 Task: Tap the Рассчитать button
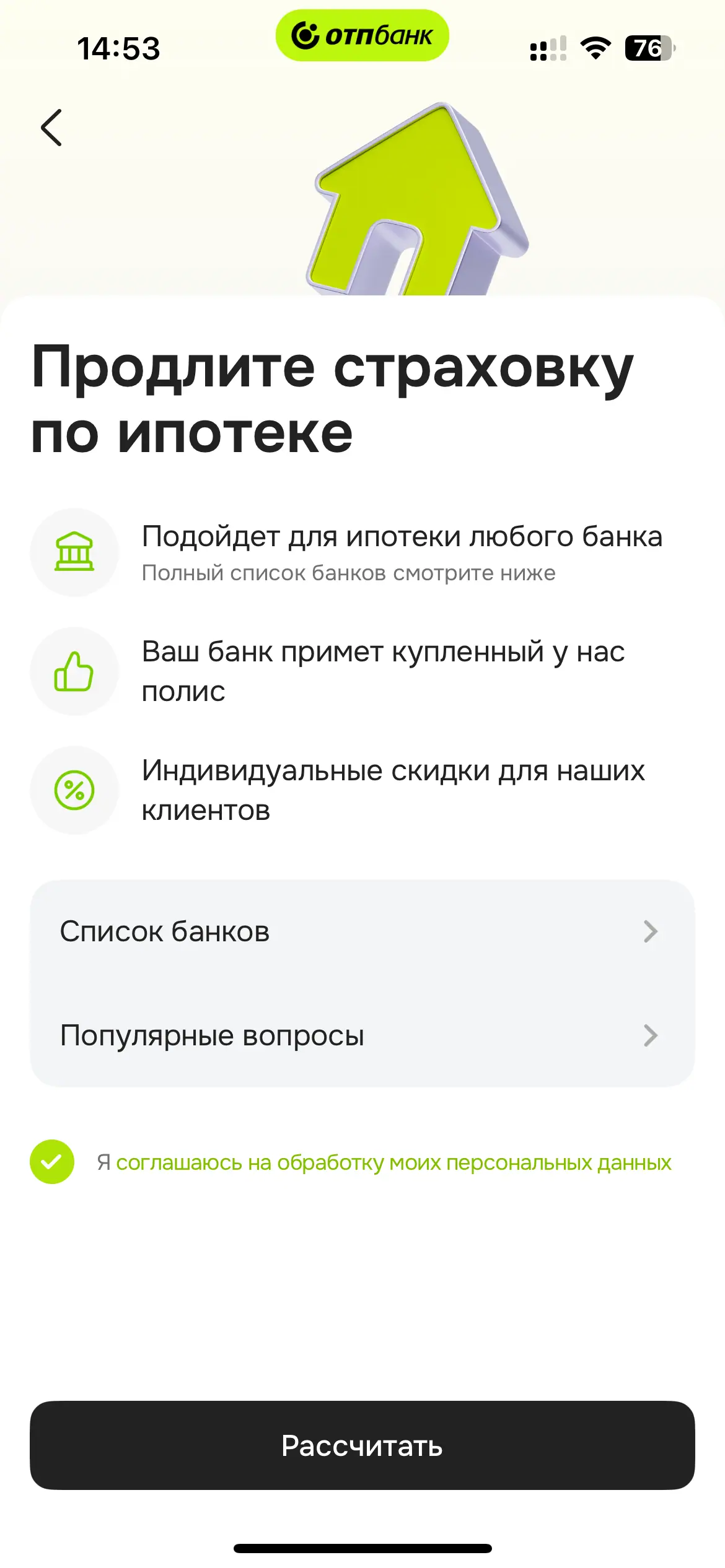pyautogui.click(x=362, y=1445)
